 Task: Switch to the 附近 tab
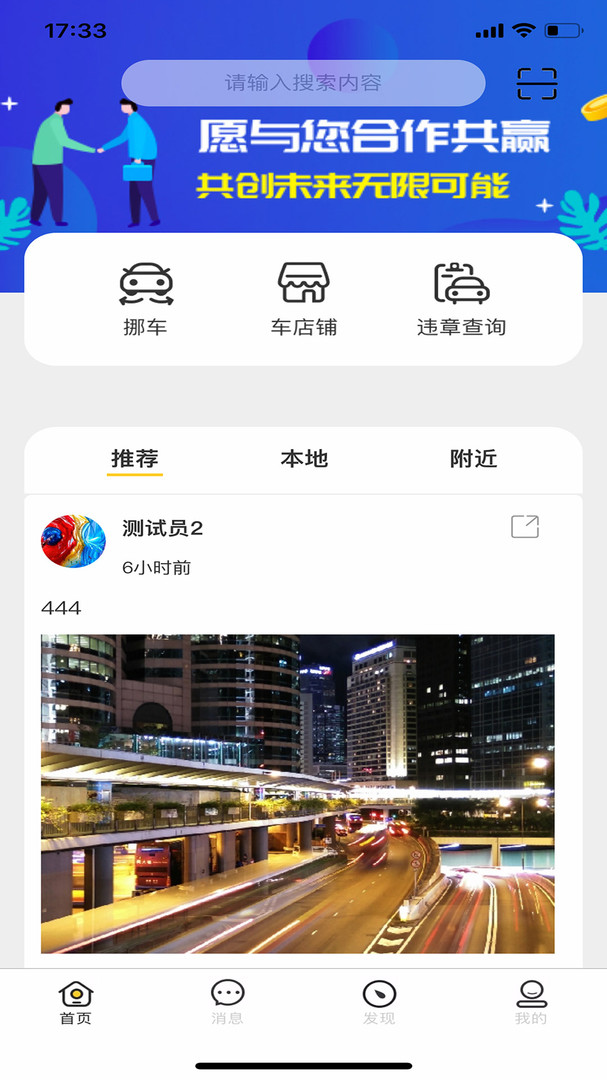[x=473, y=459]
